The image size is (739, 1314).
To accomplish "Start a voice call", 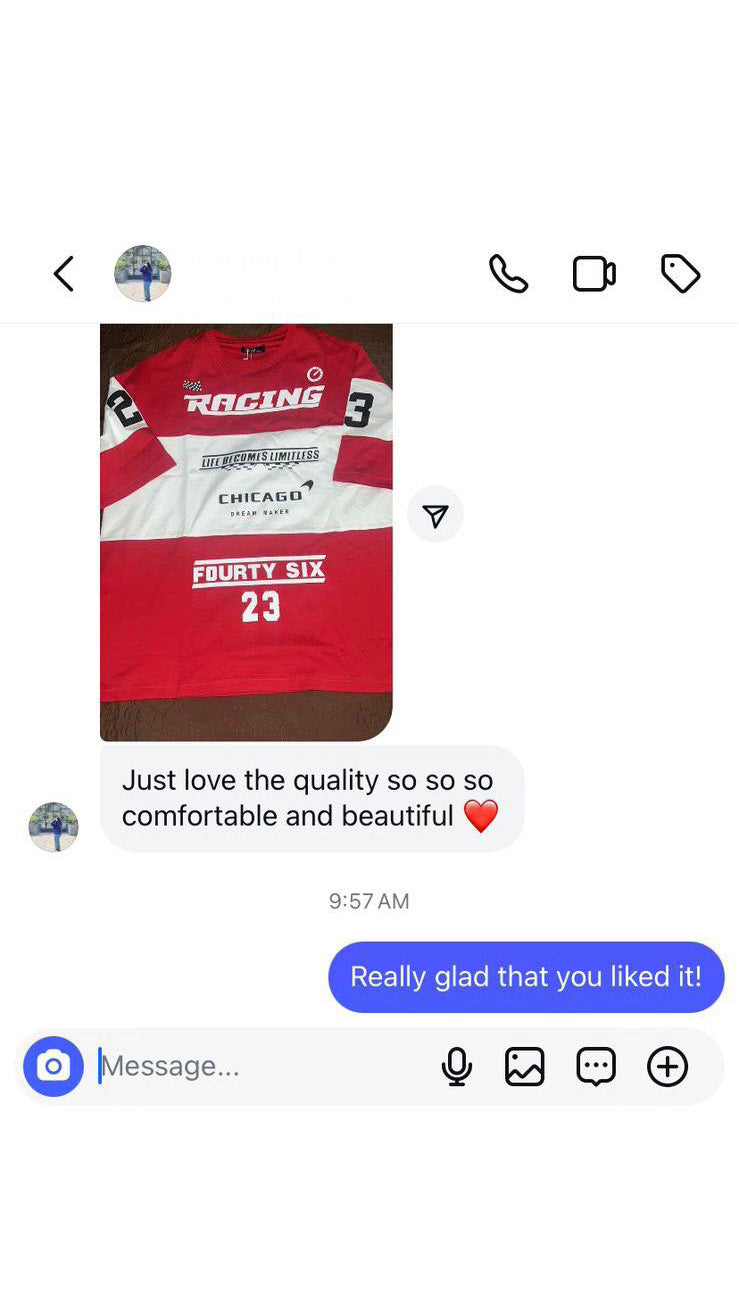I will pyautogui.click(x=508, y=274).
